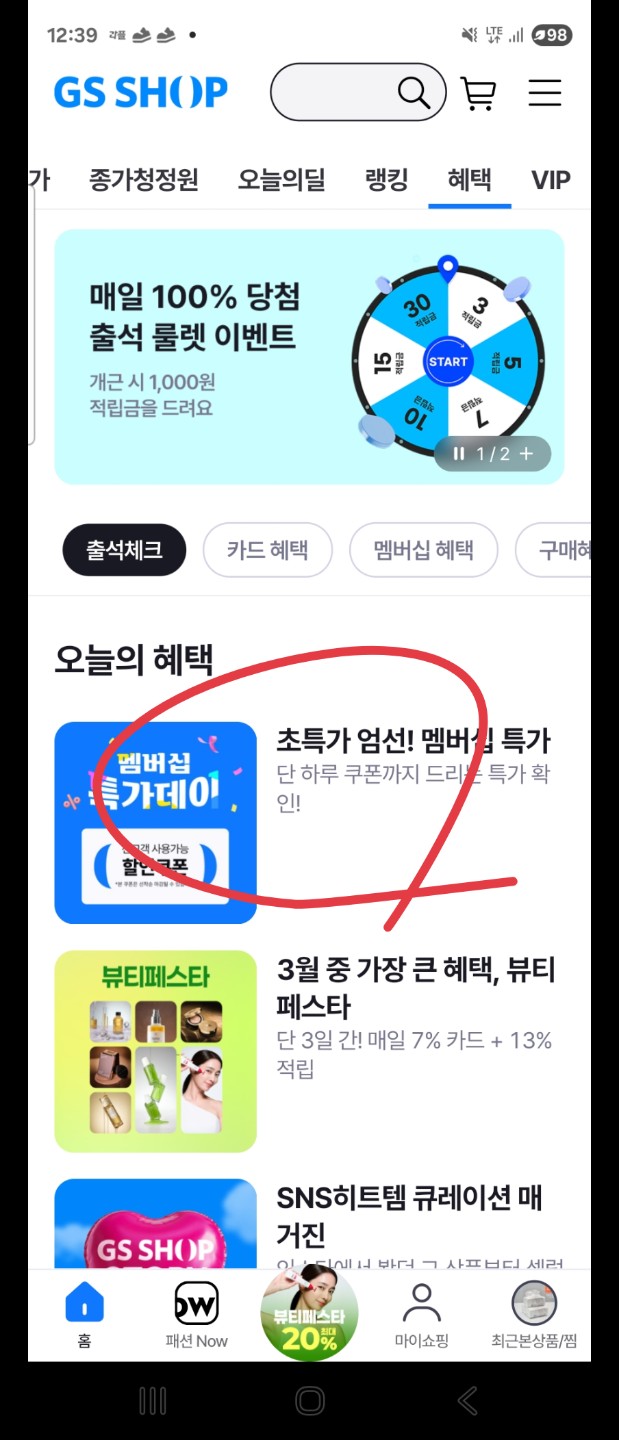Switch to the VIP tab
Viewport: 619px width, 1440px height.
click(551, 180)
